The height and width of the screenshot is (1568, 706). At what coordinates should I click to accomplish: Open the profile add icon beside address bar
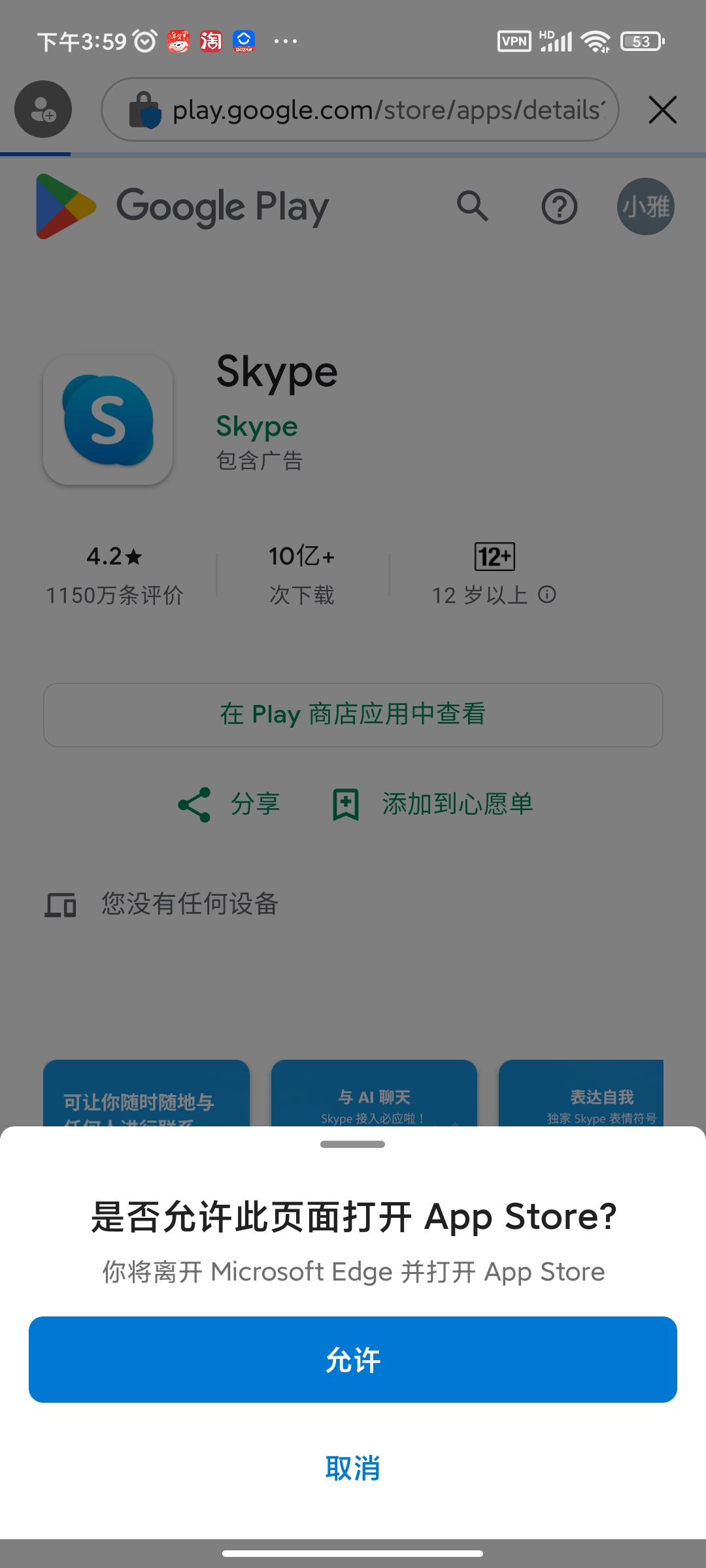[43, 109]
